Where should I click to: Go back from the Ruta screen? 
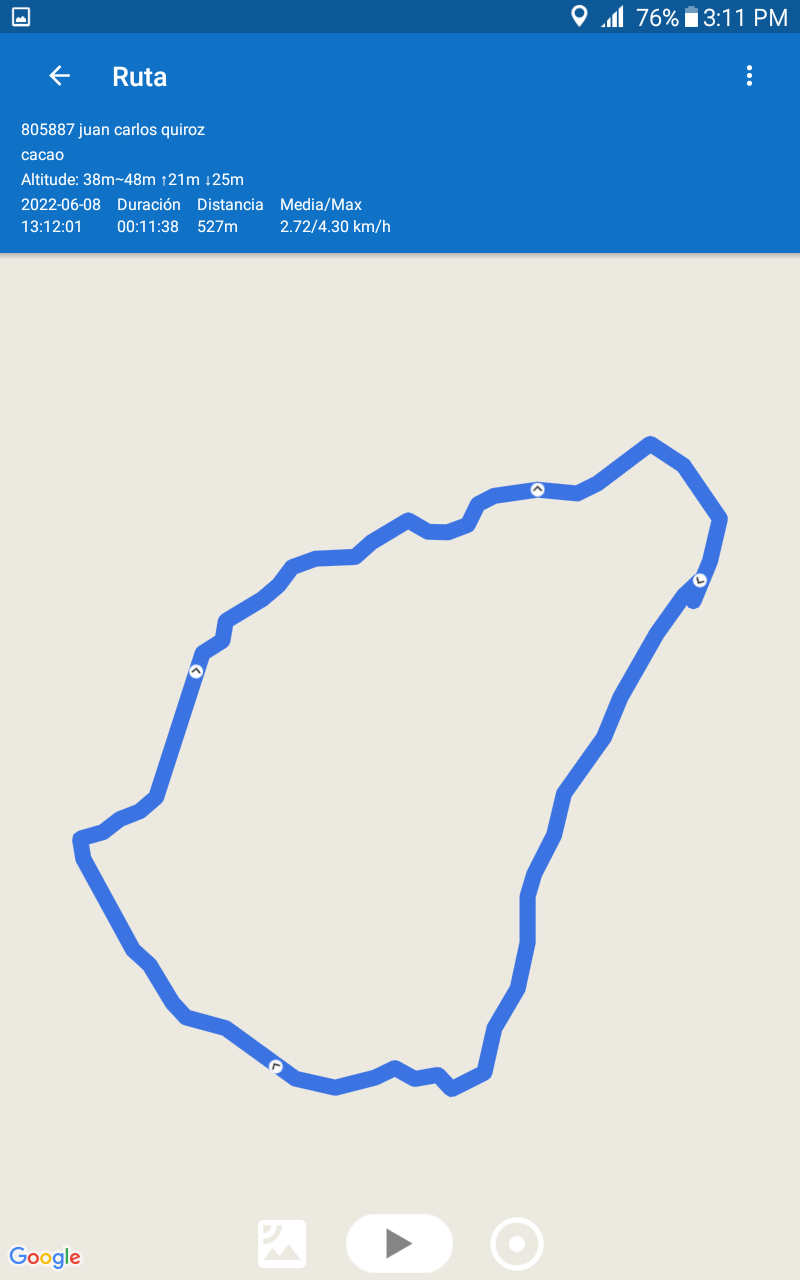60,76
